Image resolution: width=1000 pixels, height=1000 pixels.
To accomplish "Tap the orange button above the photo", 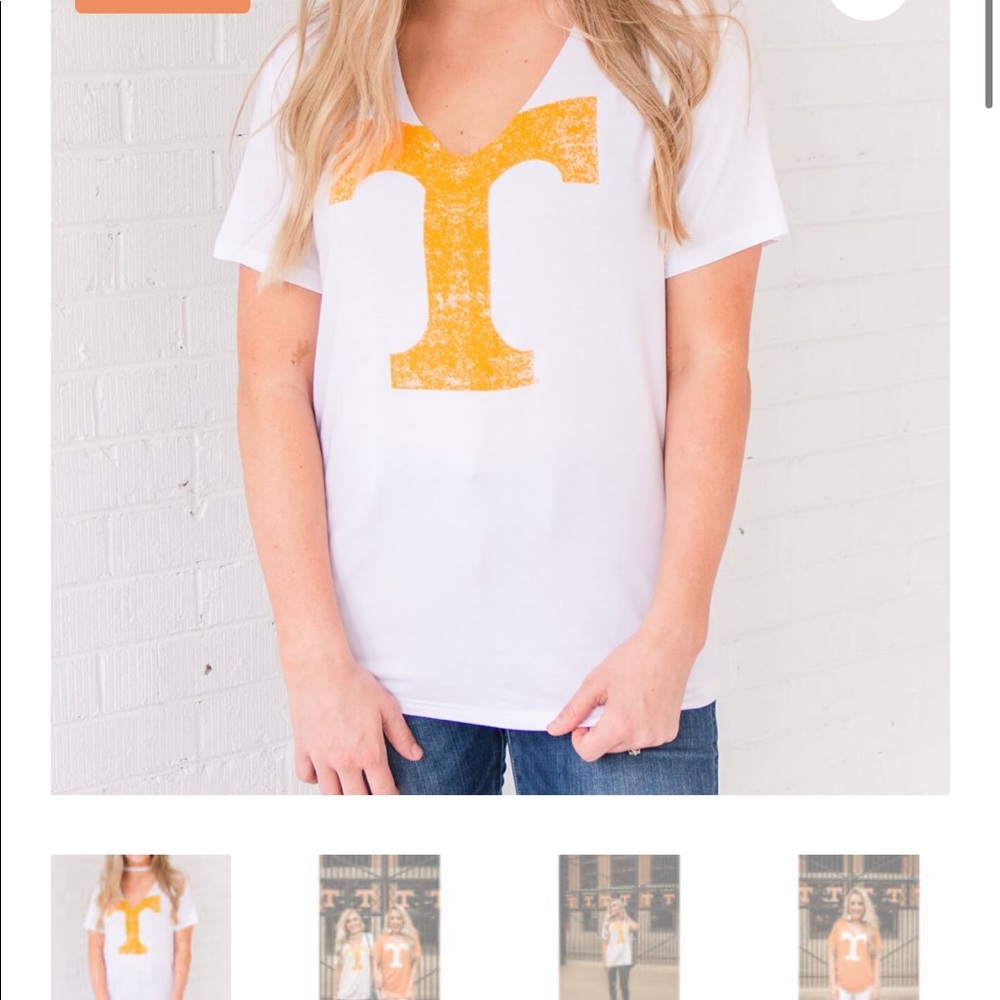I will coord(162,5).
